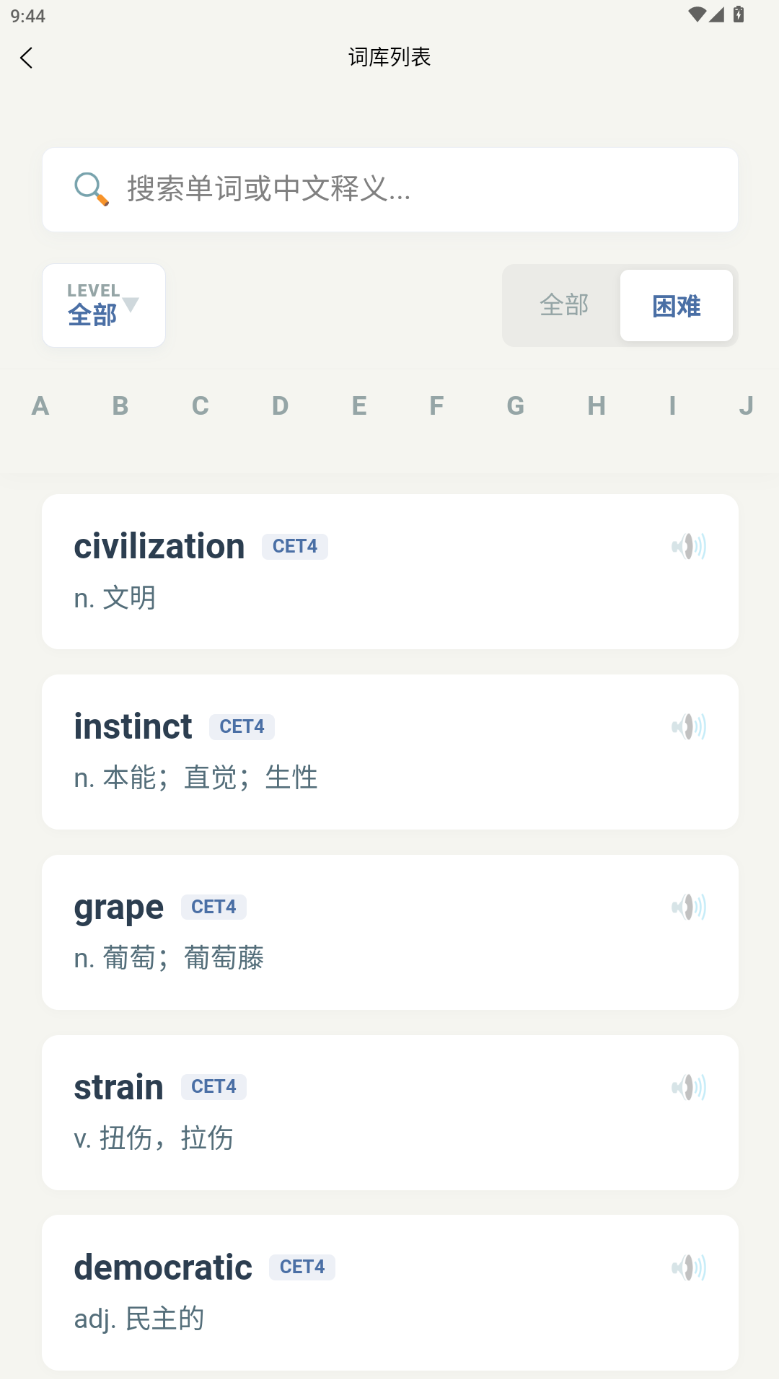Tap the battery indicator in status bar

pos(741,15)
